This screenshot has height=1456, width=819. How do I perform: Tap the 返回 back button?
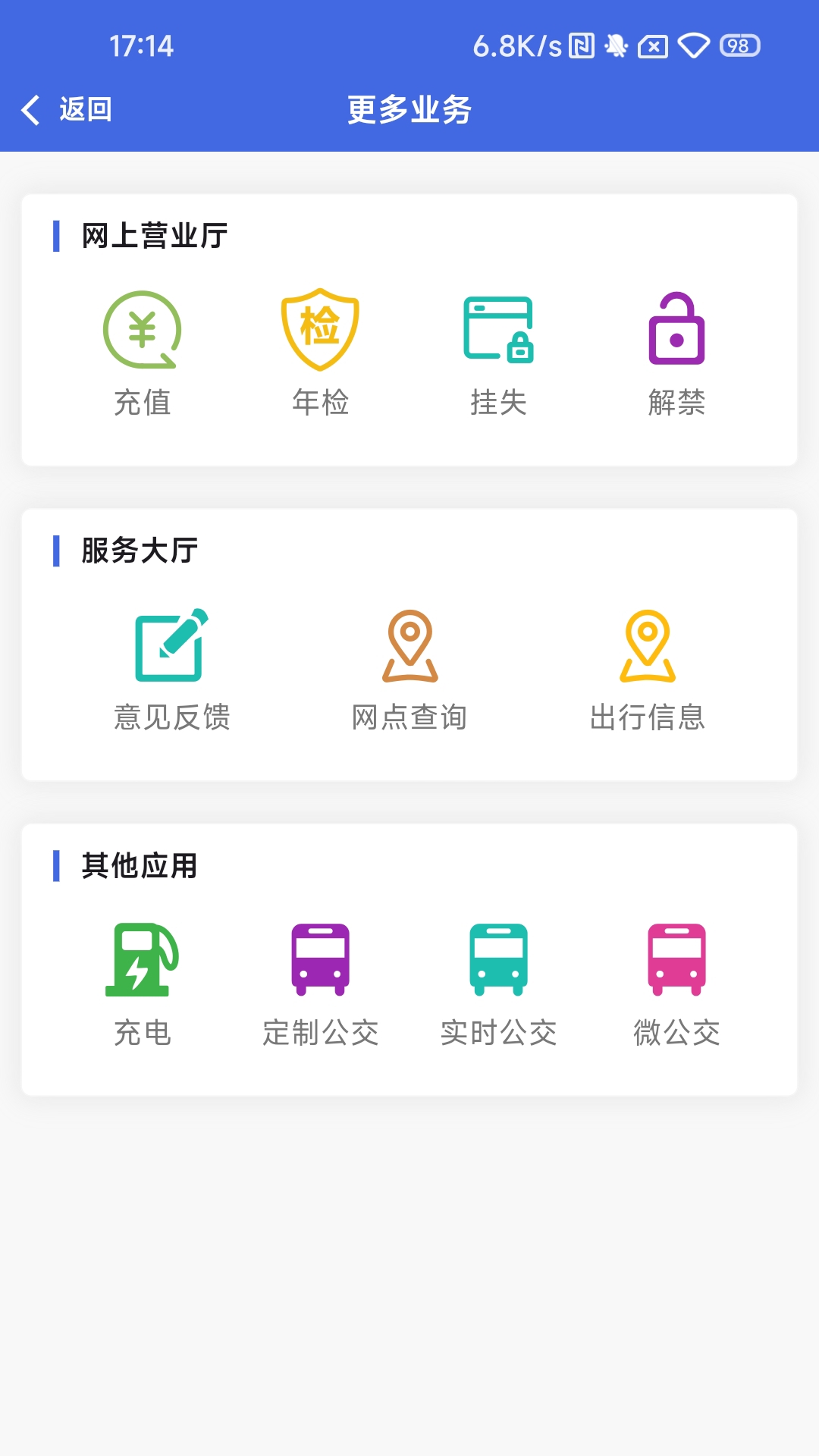83,110
